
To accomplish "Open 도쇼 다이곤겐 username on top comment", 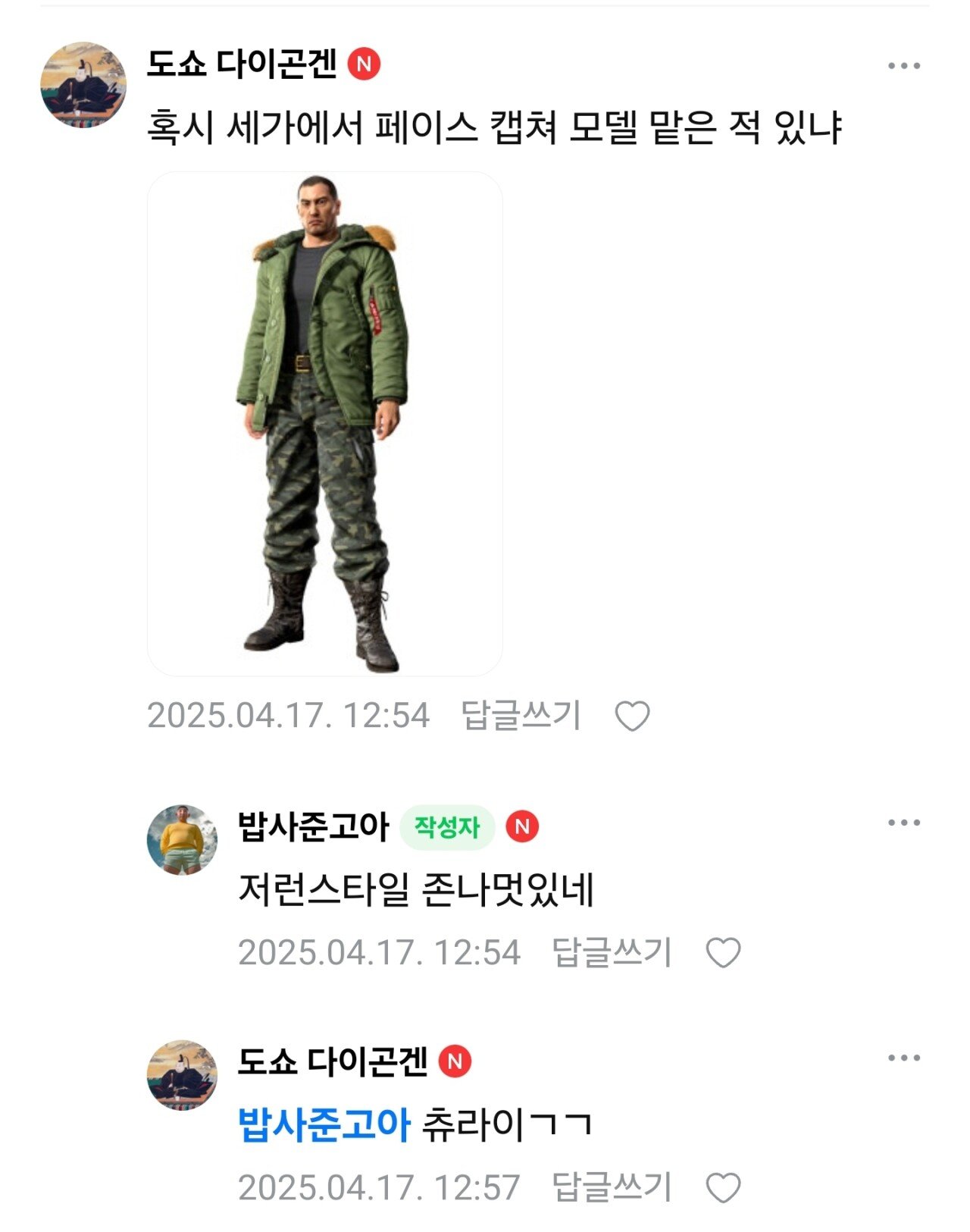I will pos(242,64).
